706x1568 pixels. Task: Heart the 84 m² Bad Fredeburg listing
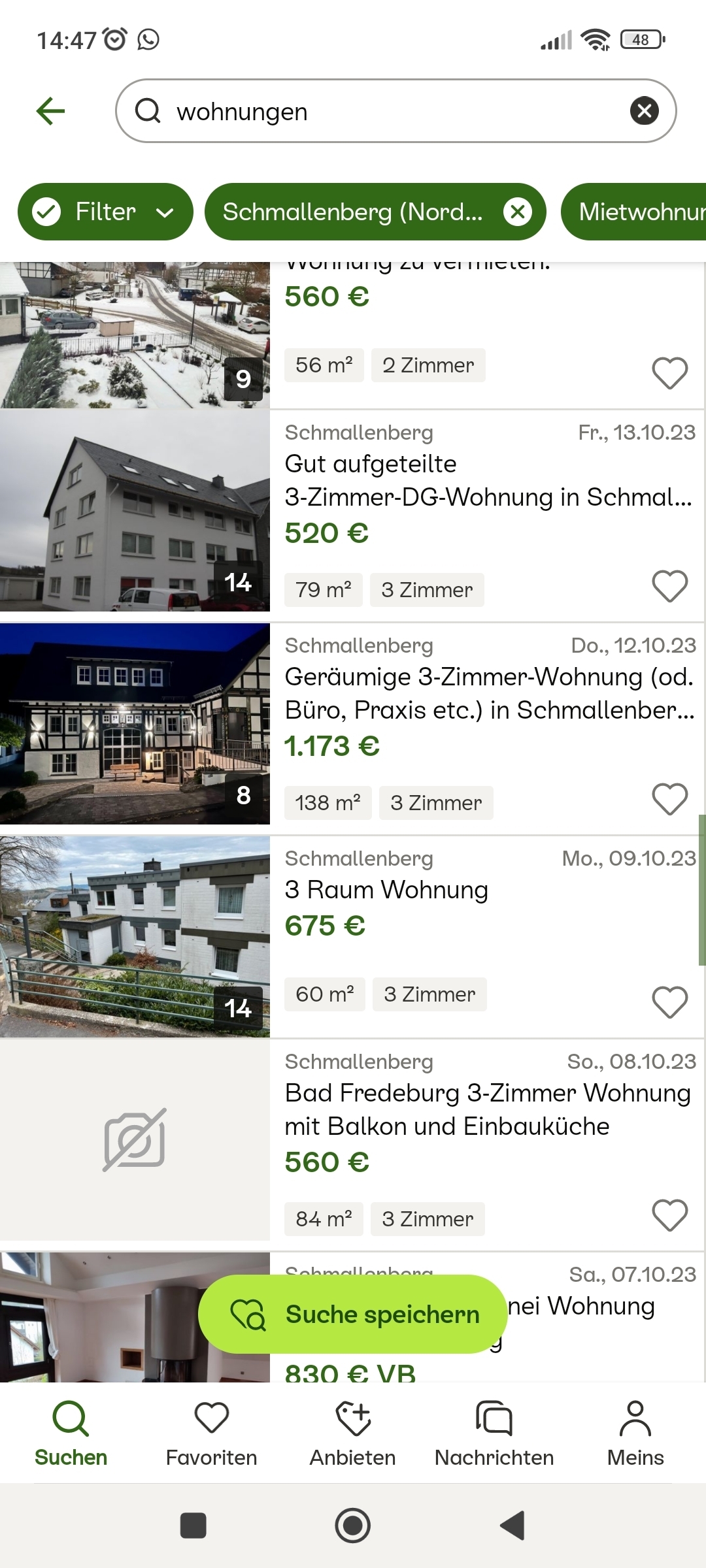(x=669, y=1215)
